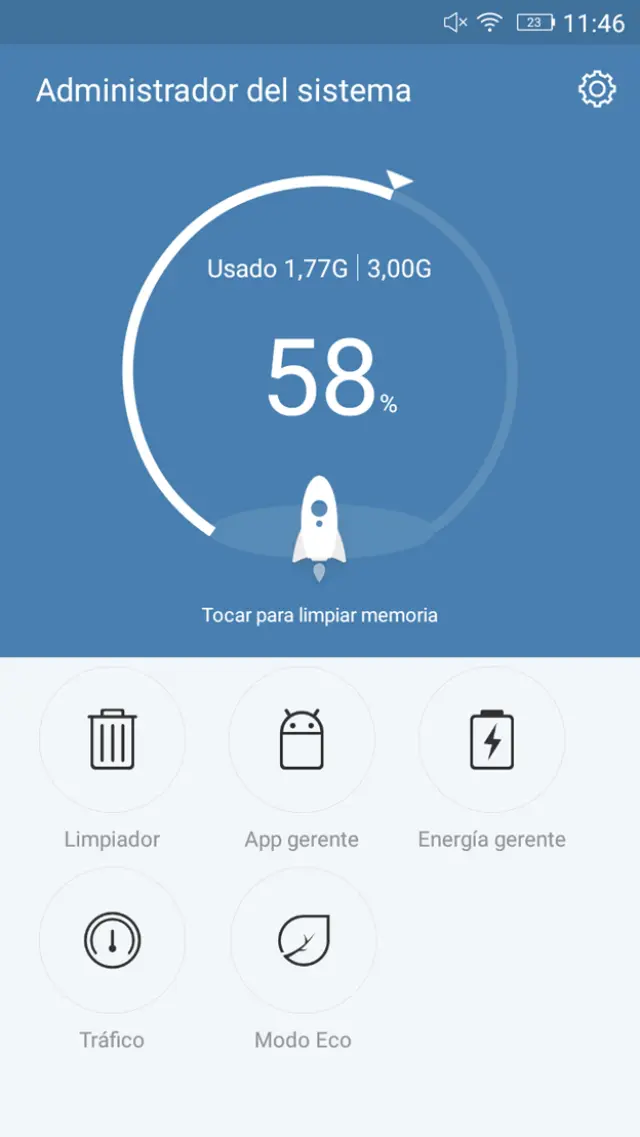Tap the rocket to clean memory
The height and width of the screenshot is (1137, 640).
coord(319,522)
